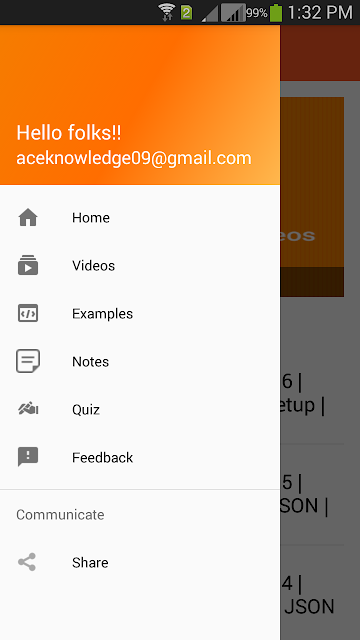The image size is (360, 640).
Task: Tap Share under Communicate
Action: [x=140, y=562]
